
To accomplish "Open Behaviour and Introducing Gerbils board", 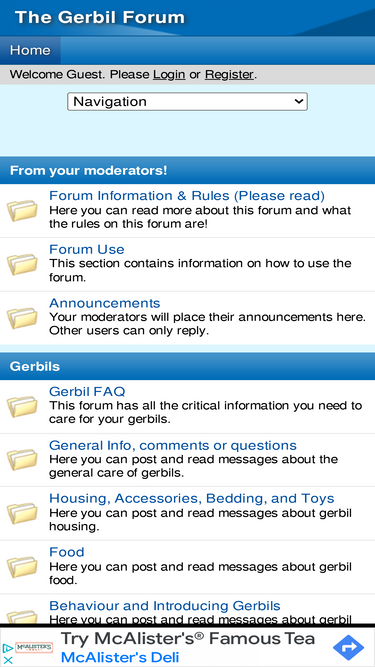I will point(165,605).
